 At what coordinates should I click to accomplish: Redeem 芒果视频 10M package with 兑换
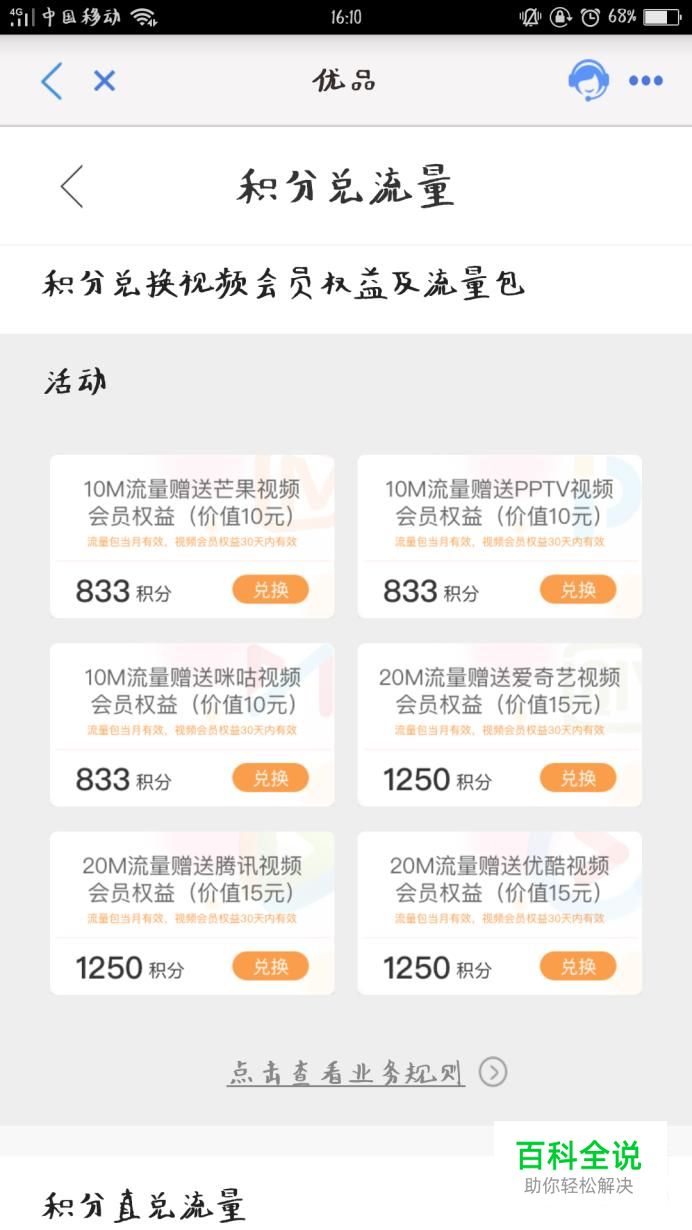coord(270,590)
